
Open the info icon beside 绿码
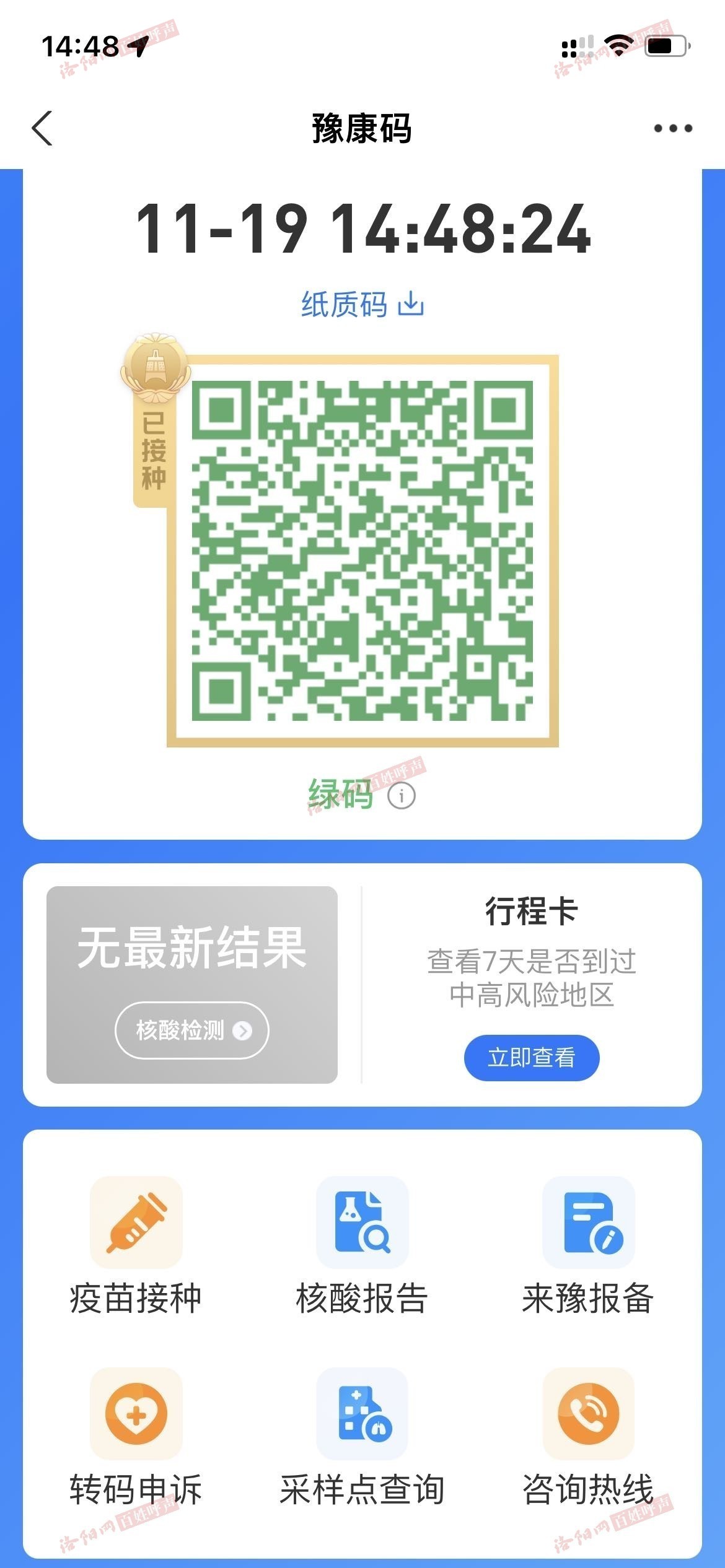[x=402, y=795]
